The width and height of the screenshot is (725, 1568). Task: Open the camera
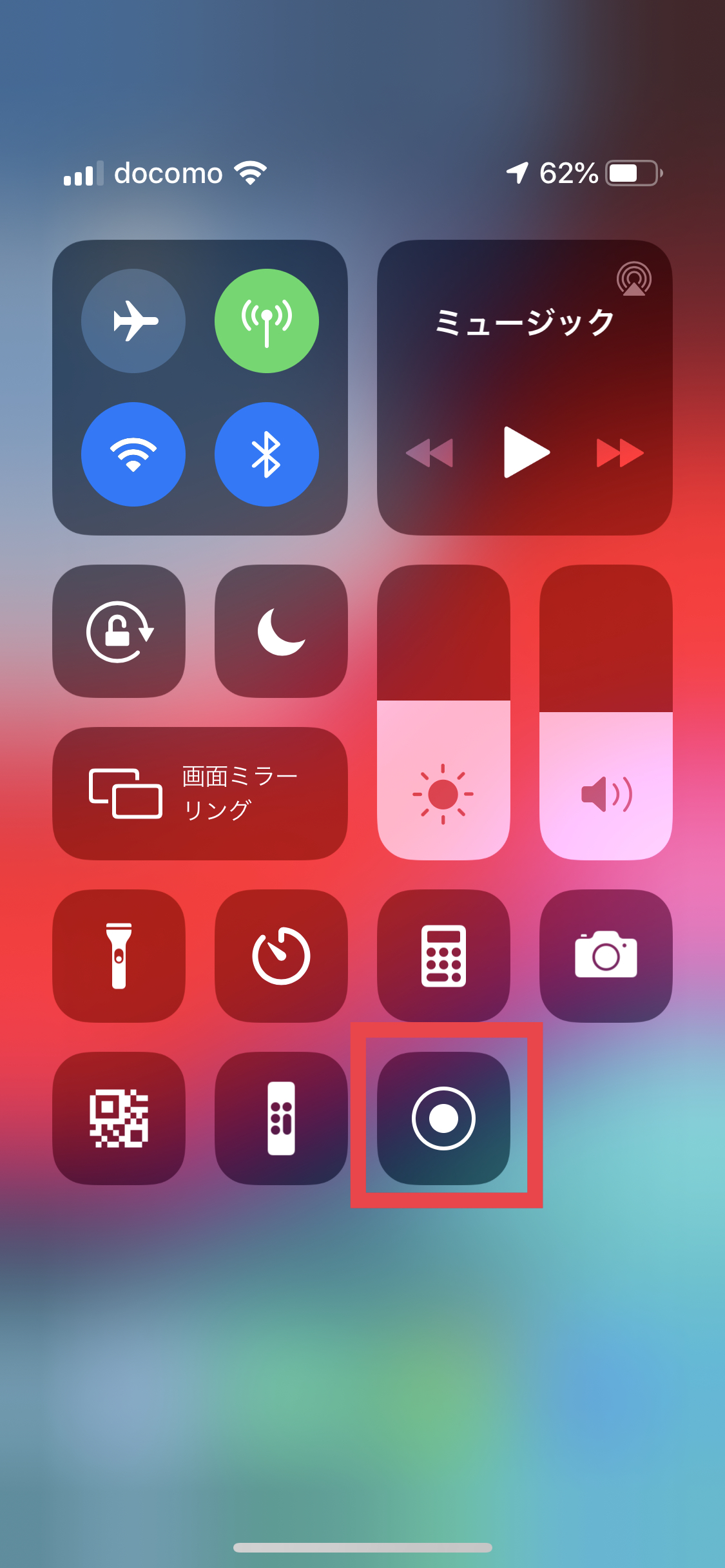coord(606,956)
